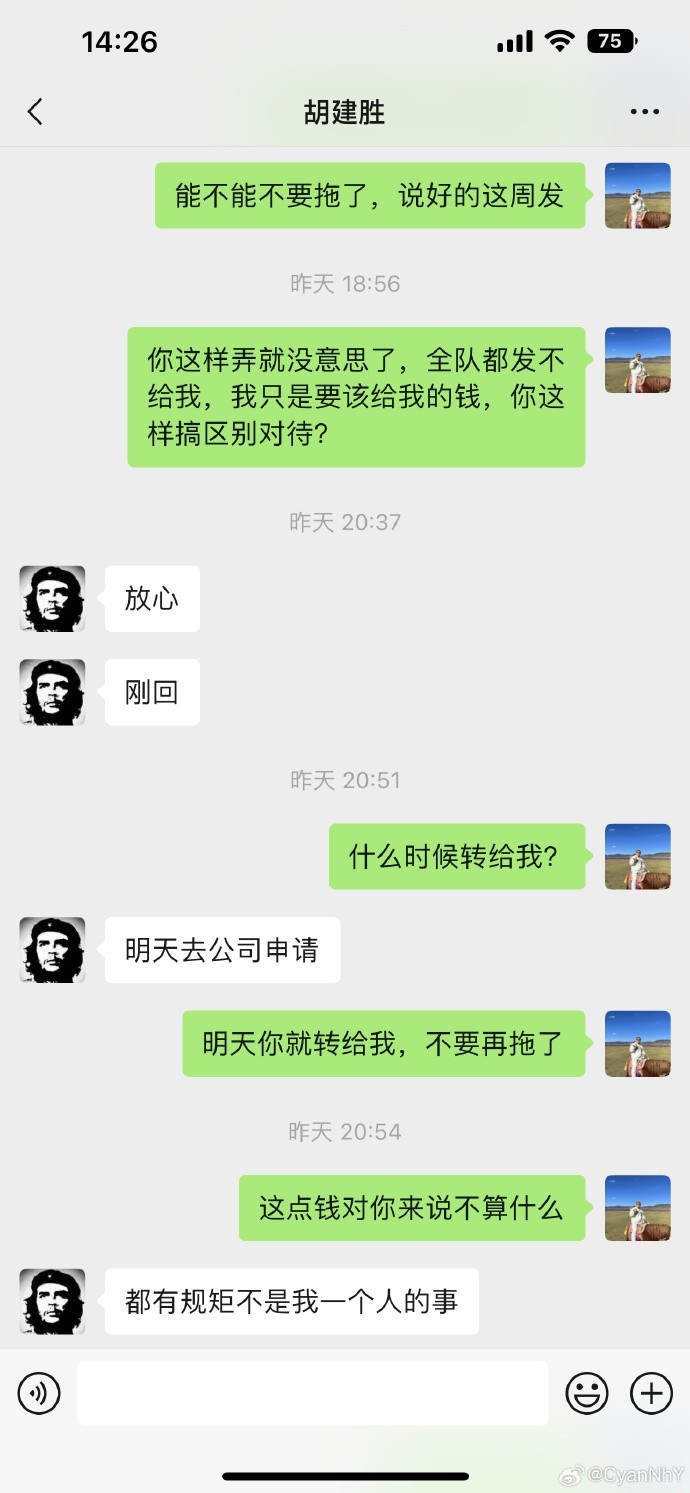Viewport: 690px width, 1493px height.
Task: Switch to voice message input
Action: (39, 1392)
